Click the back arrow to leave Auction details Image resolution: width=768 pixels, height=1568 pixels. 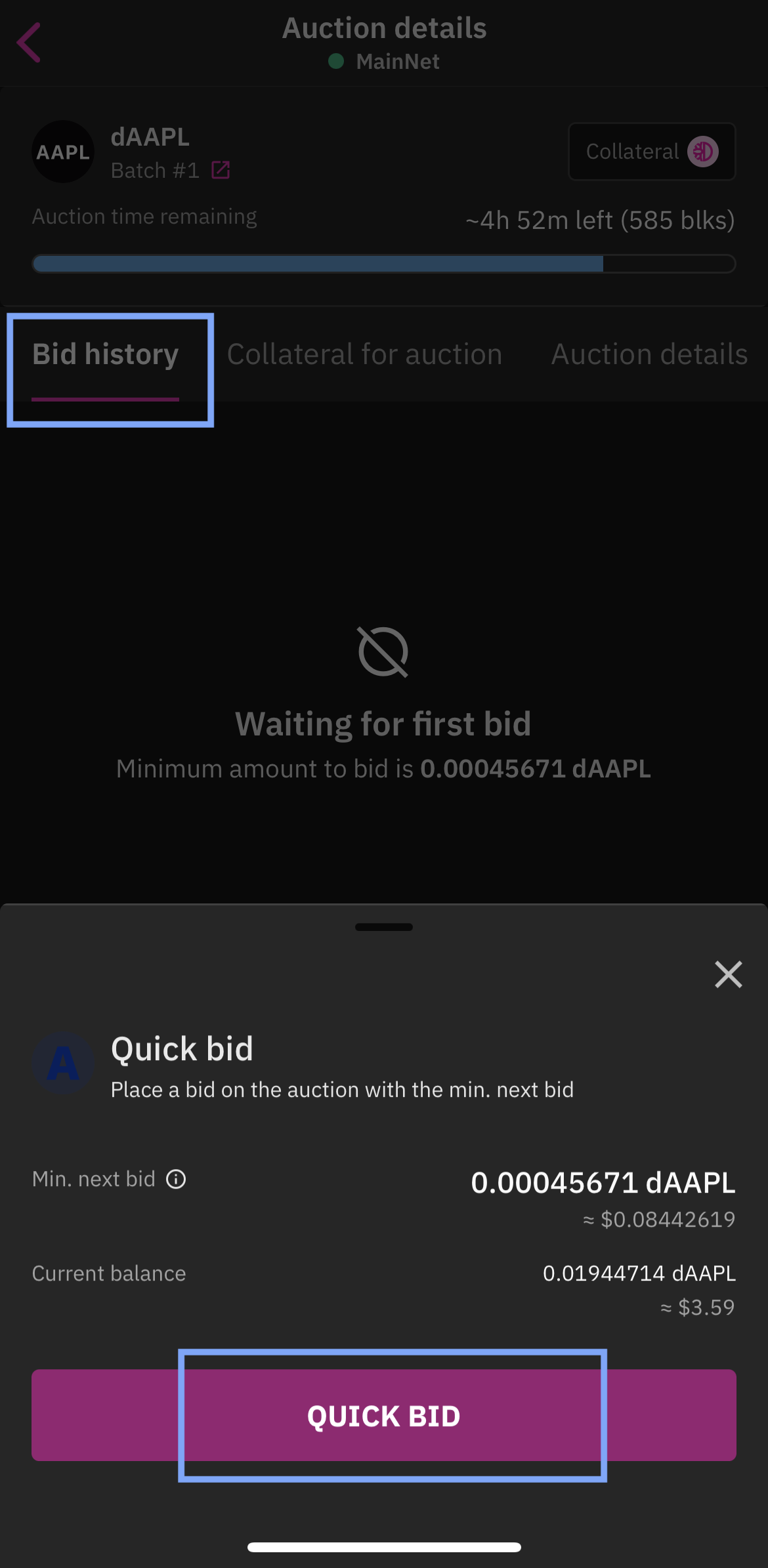[29, 42]
